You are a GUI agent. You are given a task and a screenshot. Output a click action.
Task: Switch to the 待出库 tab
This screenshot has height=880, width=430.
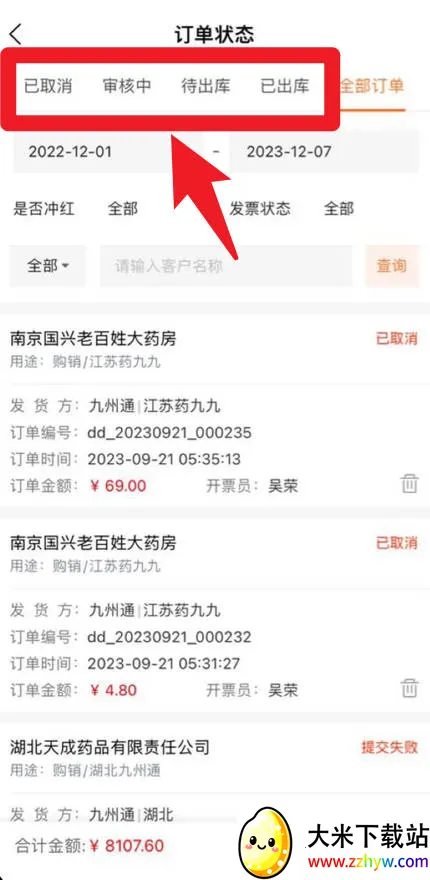coord(205,86)
